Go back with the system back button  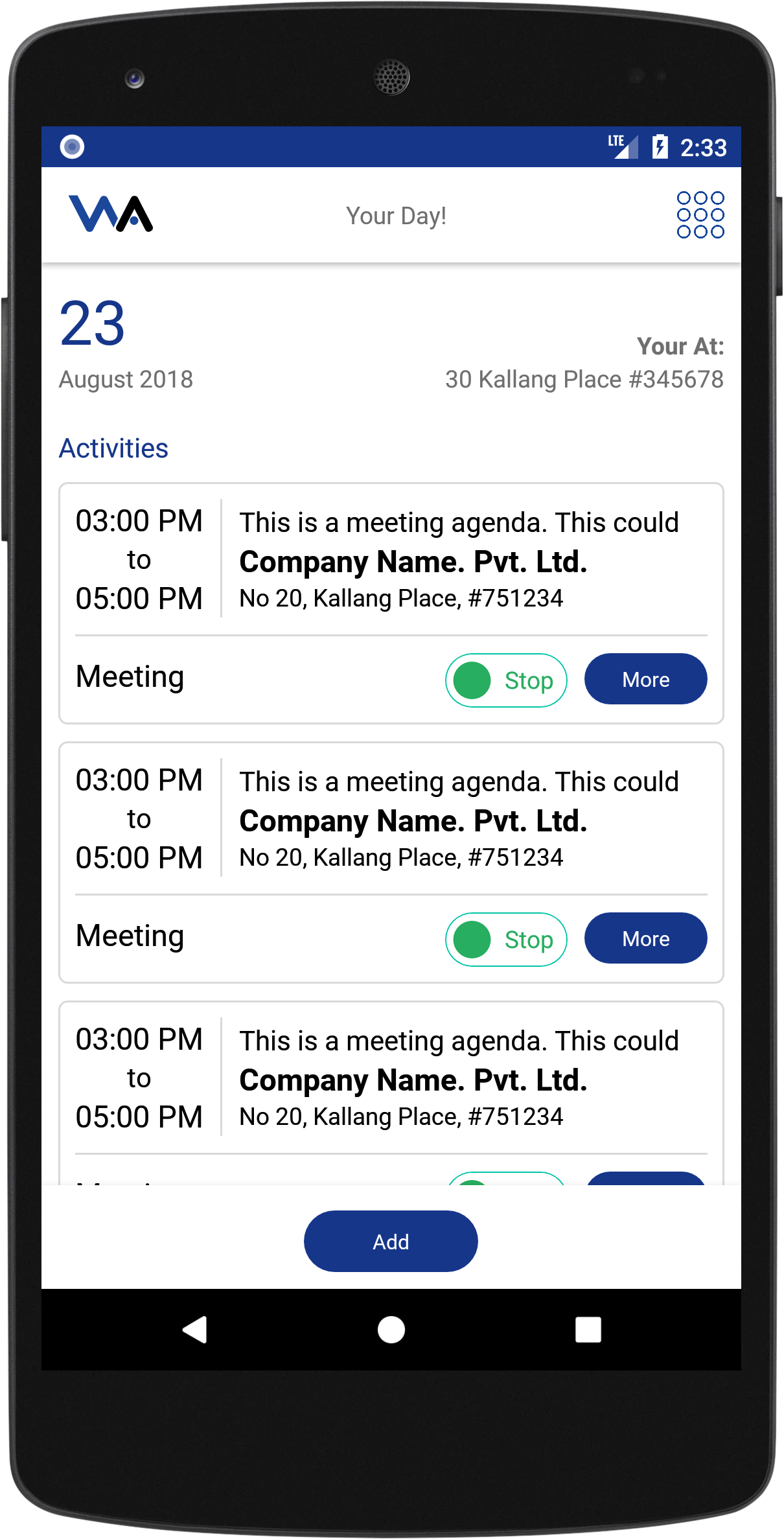(x=195, y=1330)
